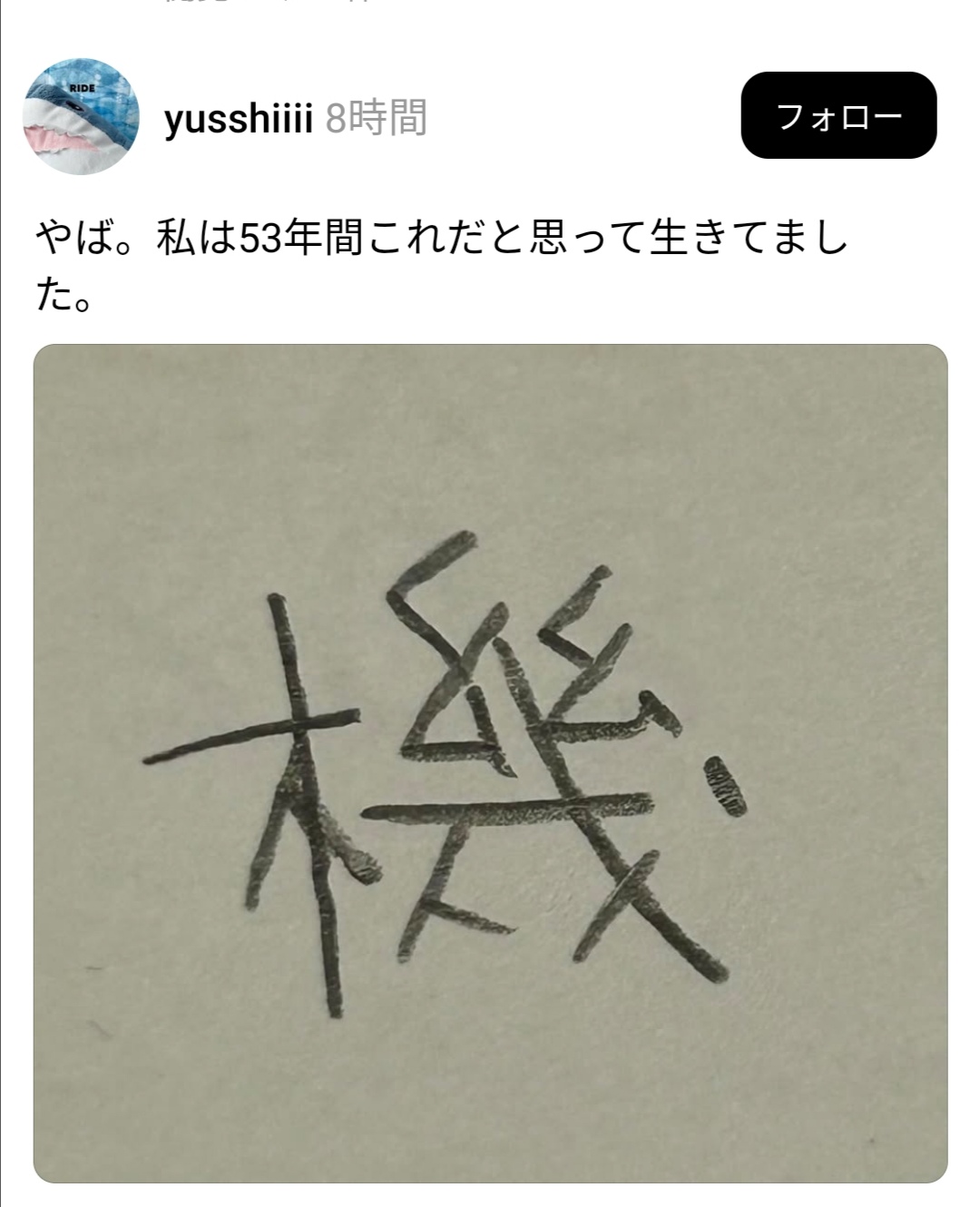Open yusshiiii's profile picture
Viewport: 980px width, 1207px height.
tap(82, 116)
